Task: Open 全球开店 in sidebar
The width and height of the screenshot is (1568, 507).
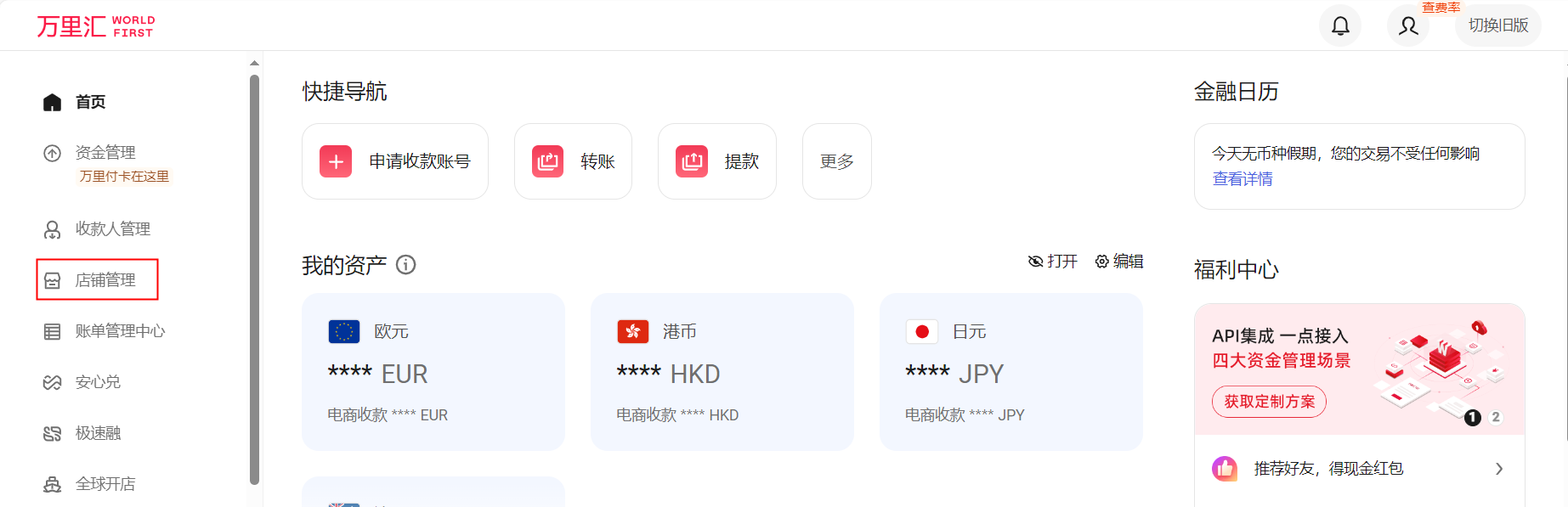Action: pos(105,484)
